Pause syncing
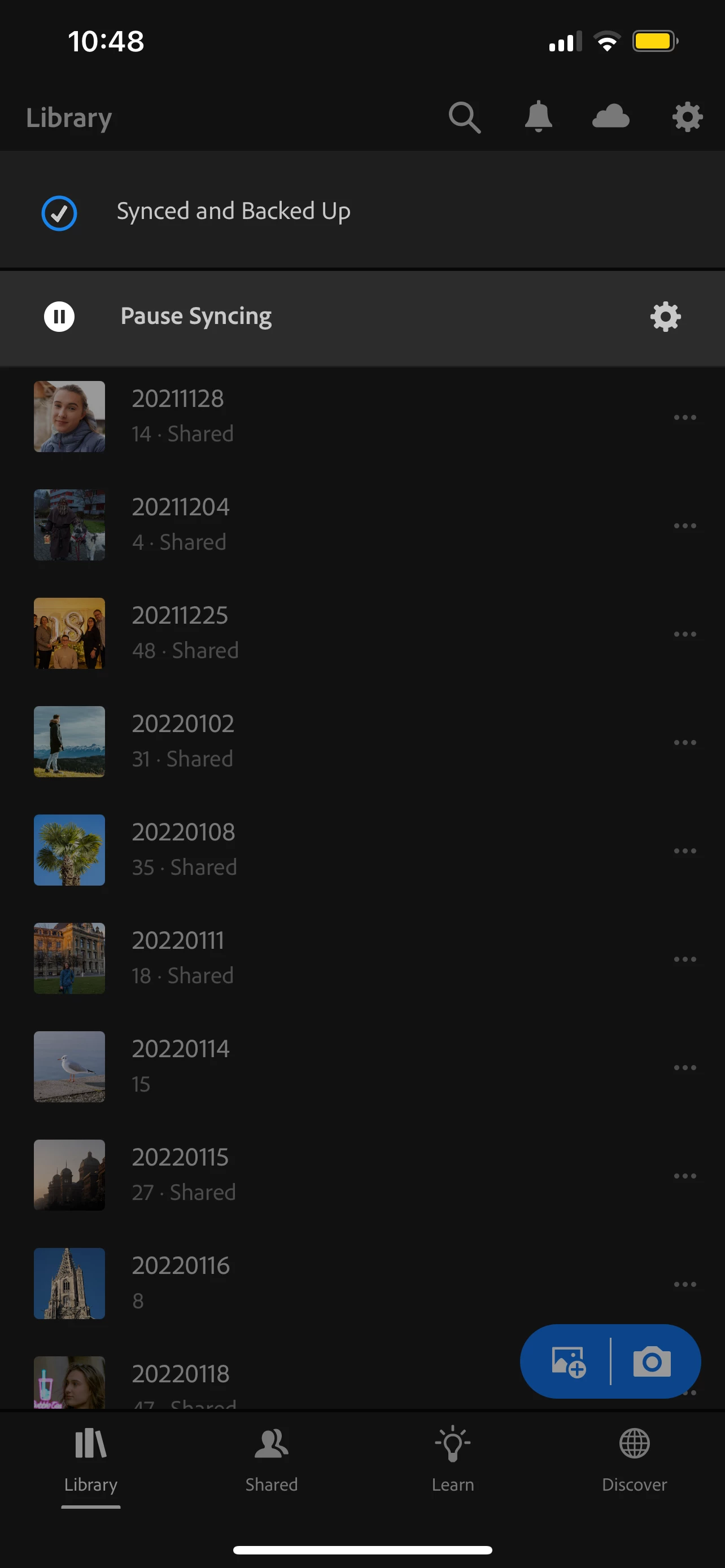This screenshot has width=725, height=1568. pos(59,317)
